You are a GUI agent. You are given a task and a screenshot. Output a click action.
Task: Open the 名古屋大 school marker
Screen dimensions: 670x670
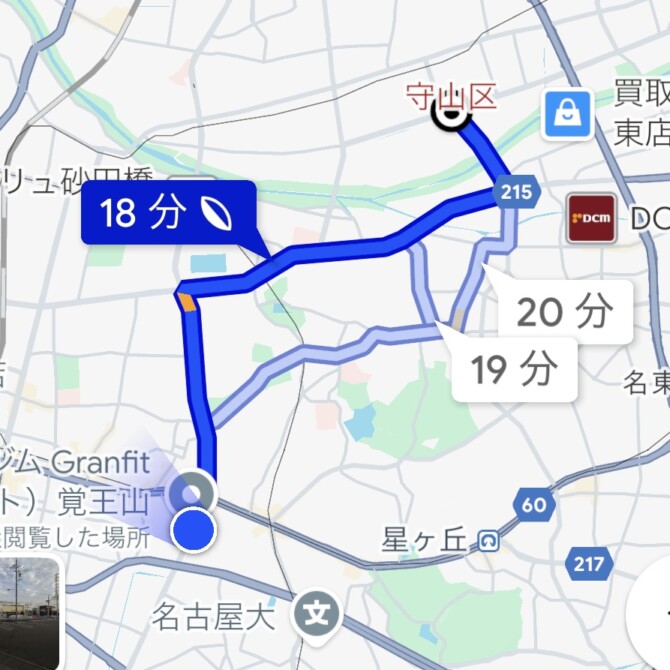(317, 613)
